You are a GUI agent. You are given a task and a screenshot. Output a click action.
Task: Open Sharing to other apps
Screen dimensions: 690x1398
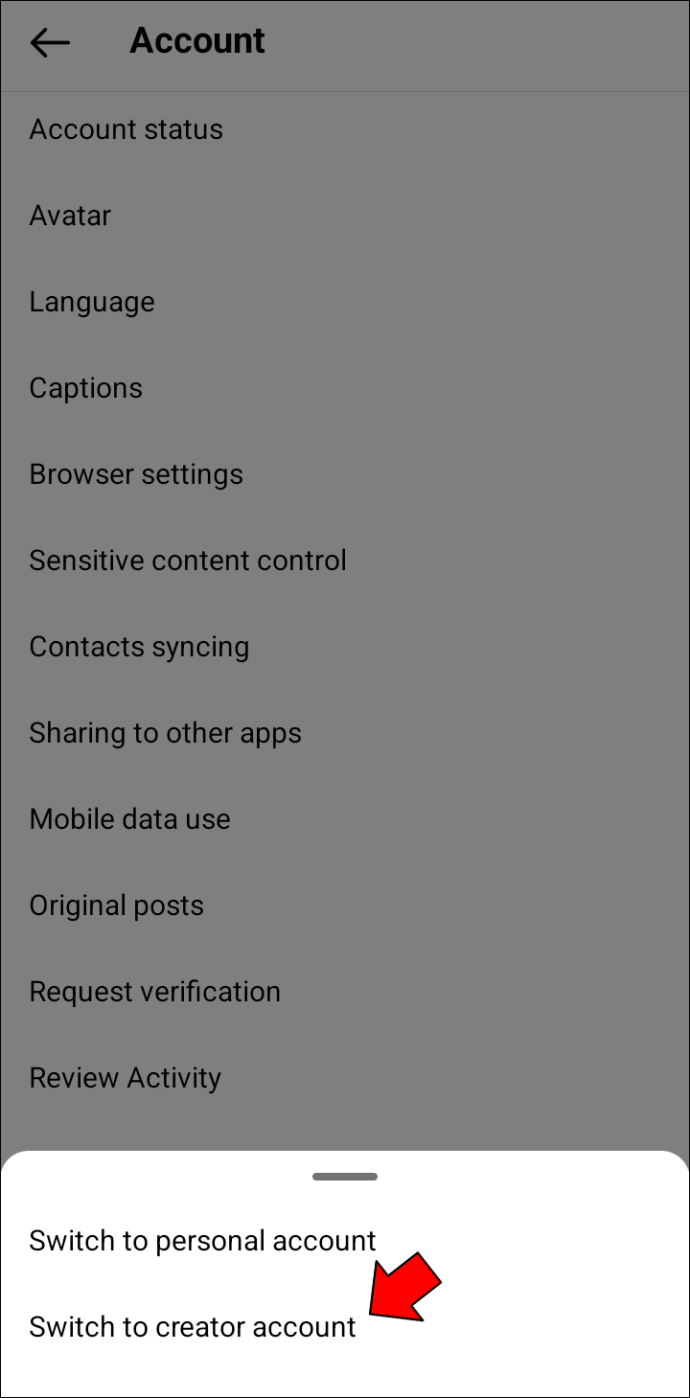coord(345,733)
